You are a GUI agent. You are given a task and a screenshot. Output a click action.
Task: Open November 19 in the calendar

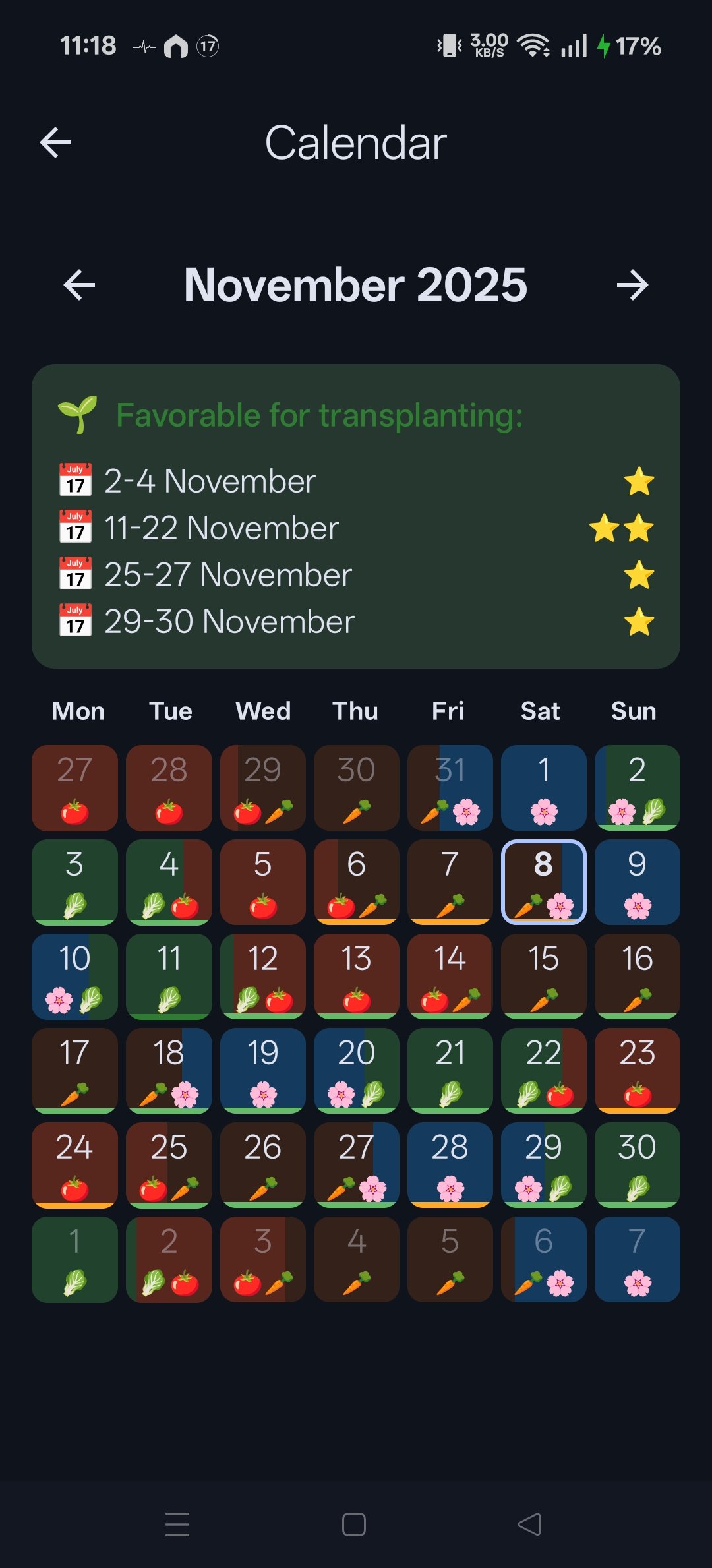(x=262, y=1070)
